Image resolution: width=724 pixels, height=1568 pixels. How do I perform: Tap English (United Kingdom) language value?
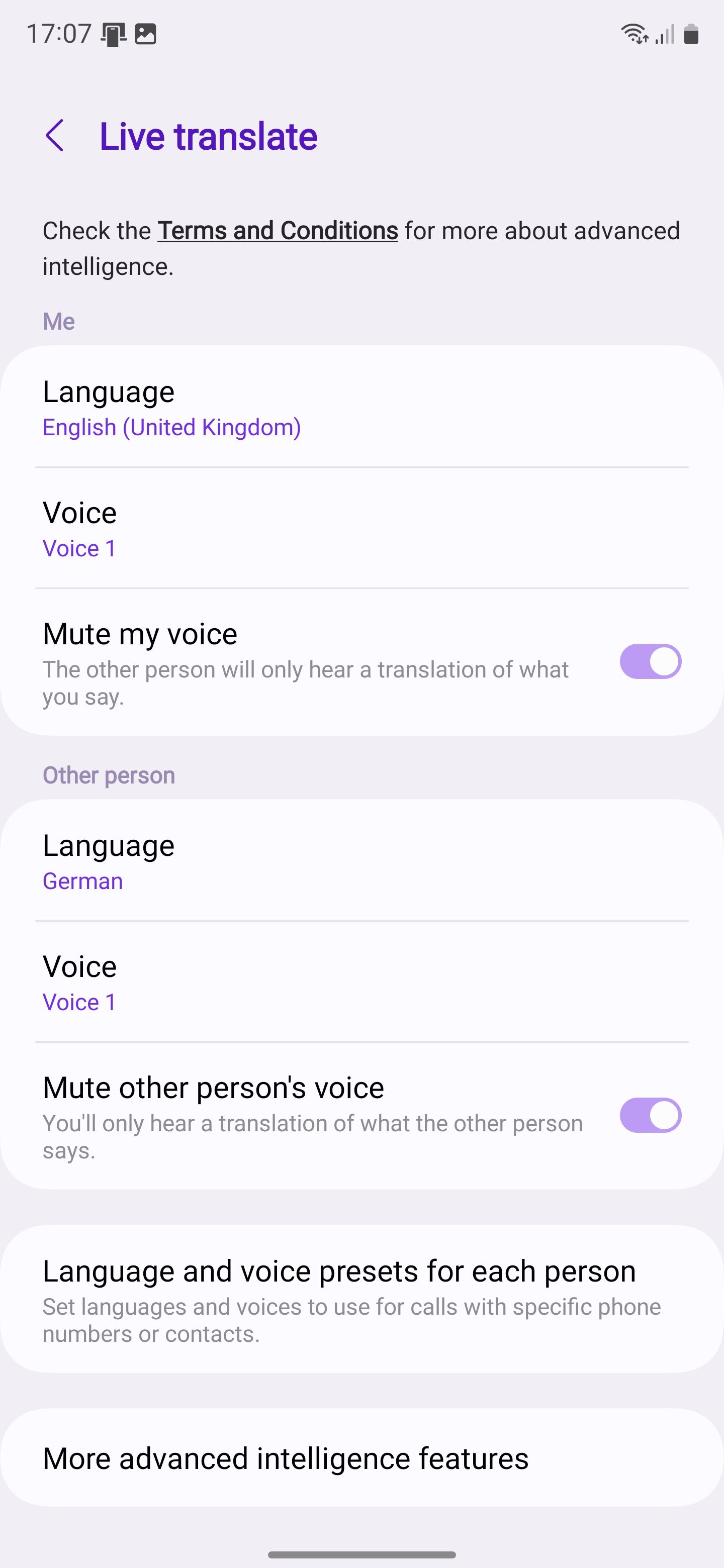172,427
